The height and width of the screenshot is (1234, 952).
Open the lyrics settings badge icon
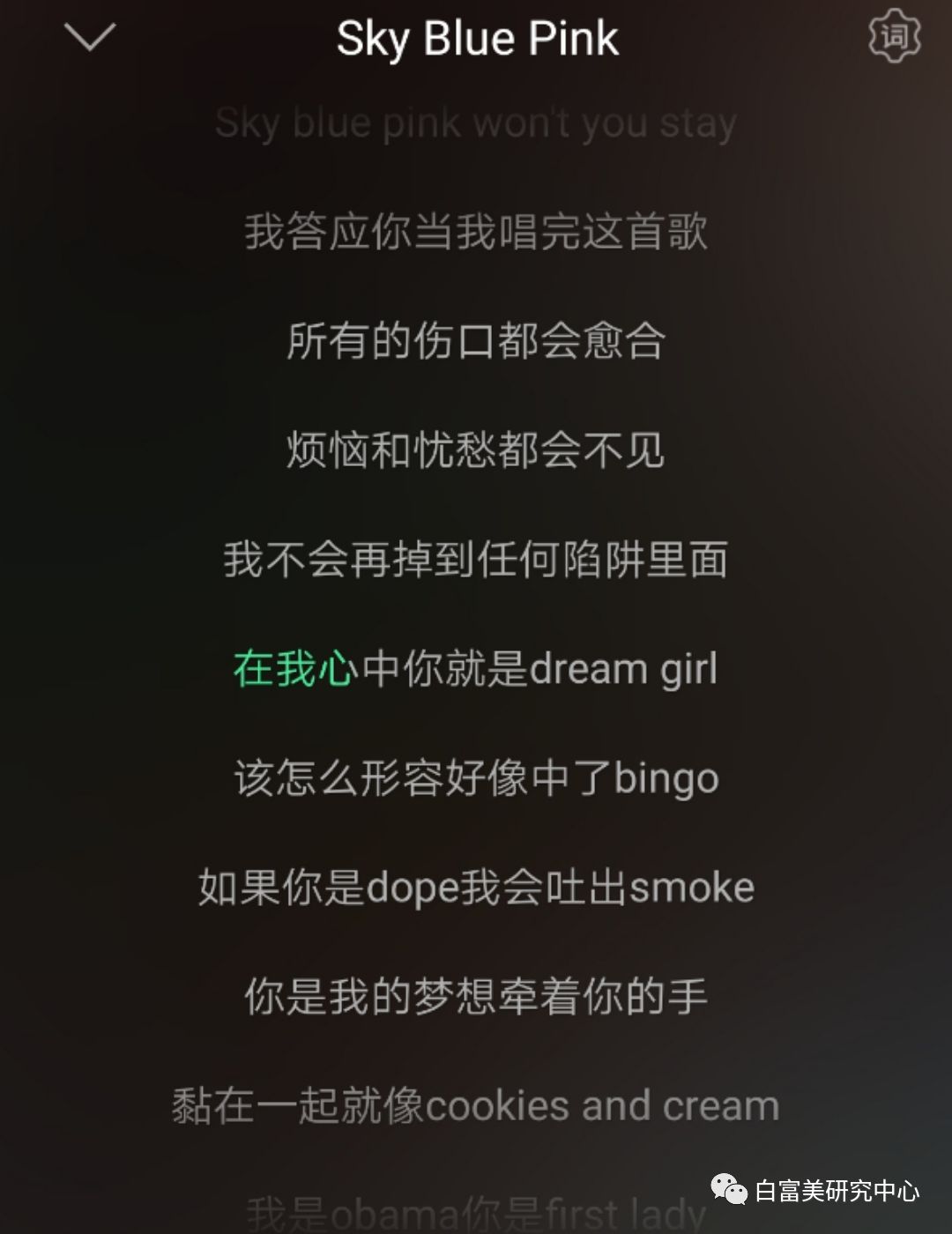894,36
